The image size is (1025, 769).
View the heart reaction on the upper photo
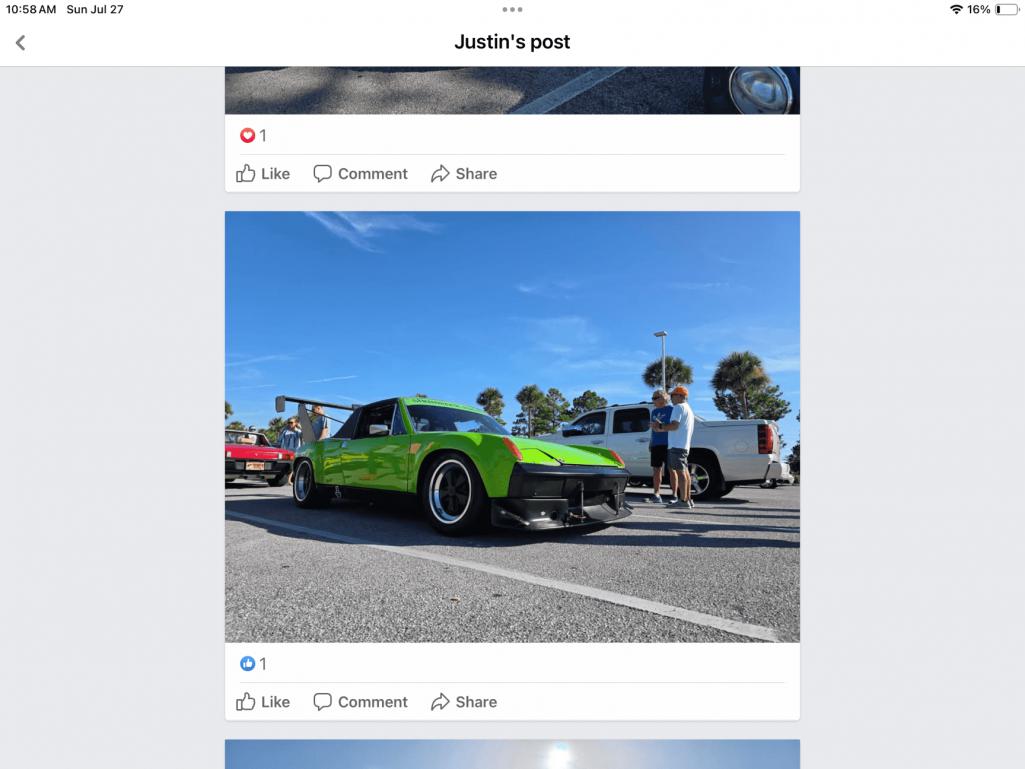pos(253,136)
